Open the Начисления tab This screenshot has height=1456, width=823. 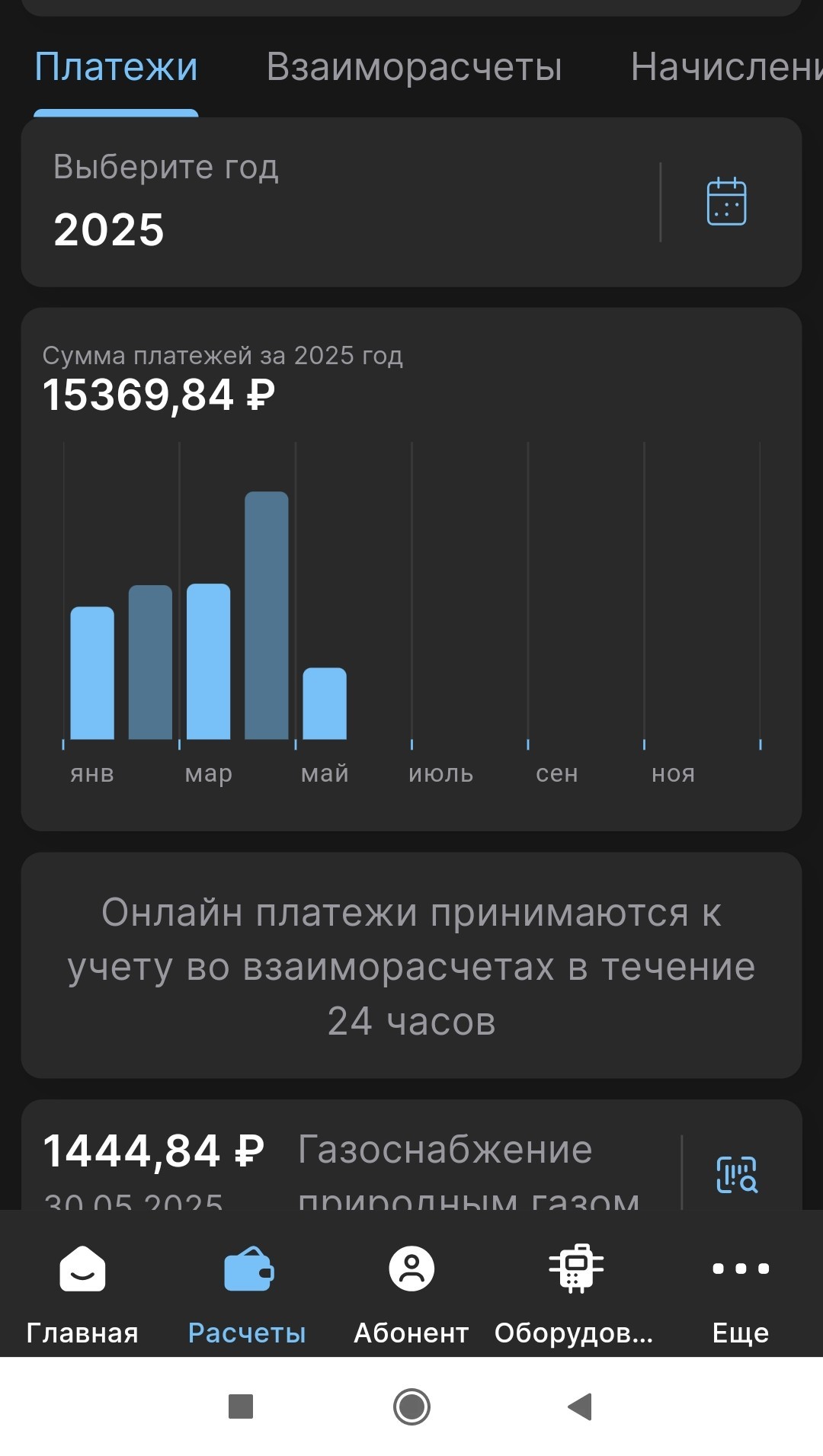pyautogui.click(x=726, y=67)
